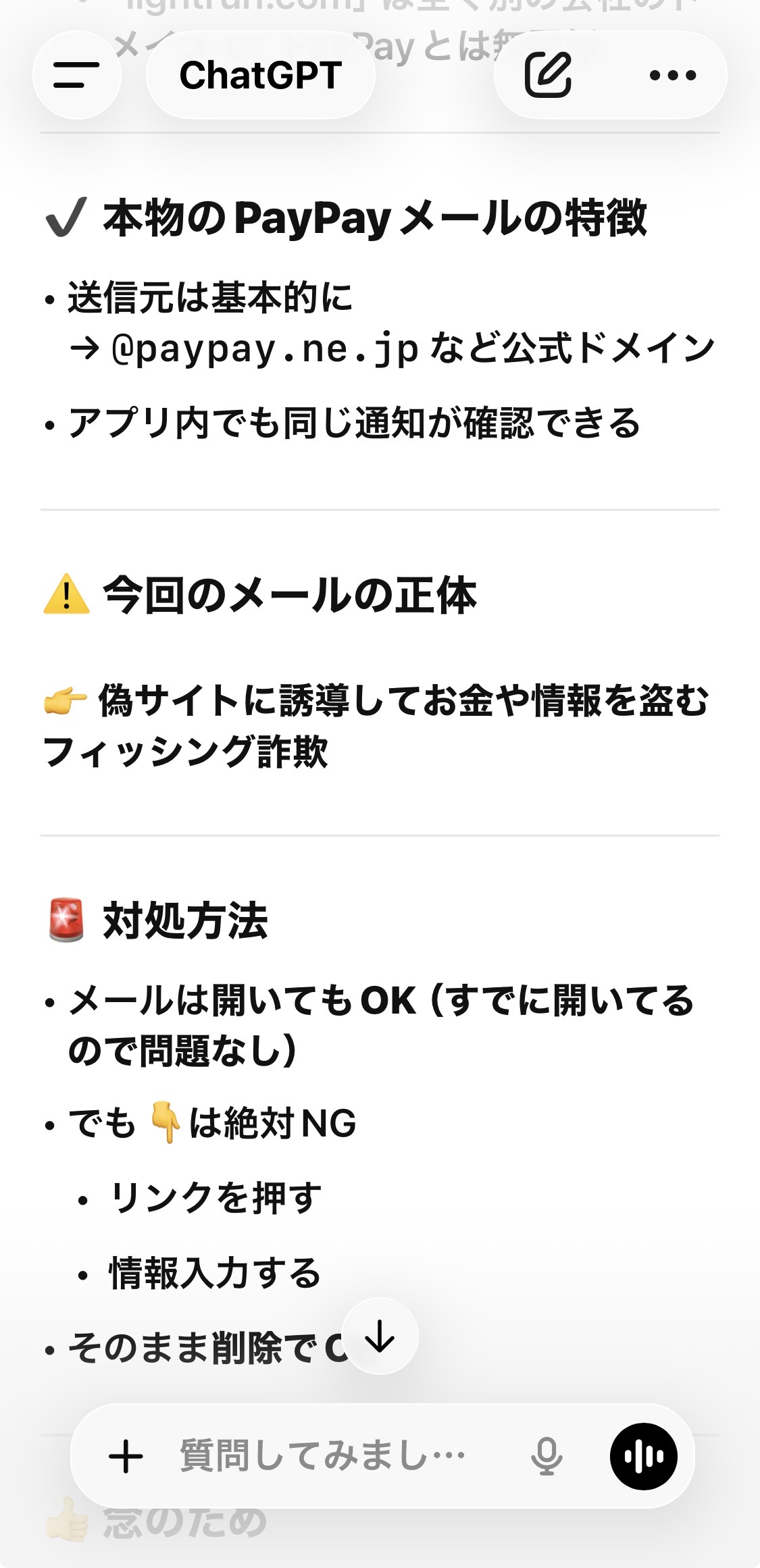
Task: Open the plus attachment menu
Action: tap(126, 1456)
